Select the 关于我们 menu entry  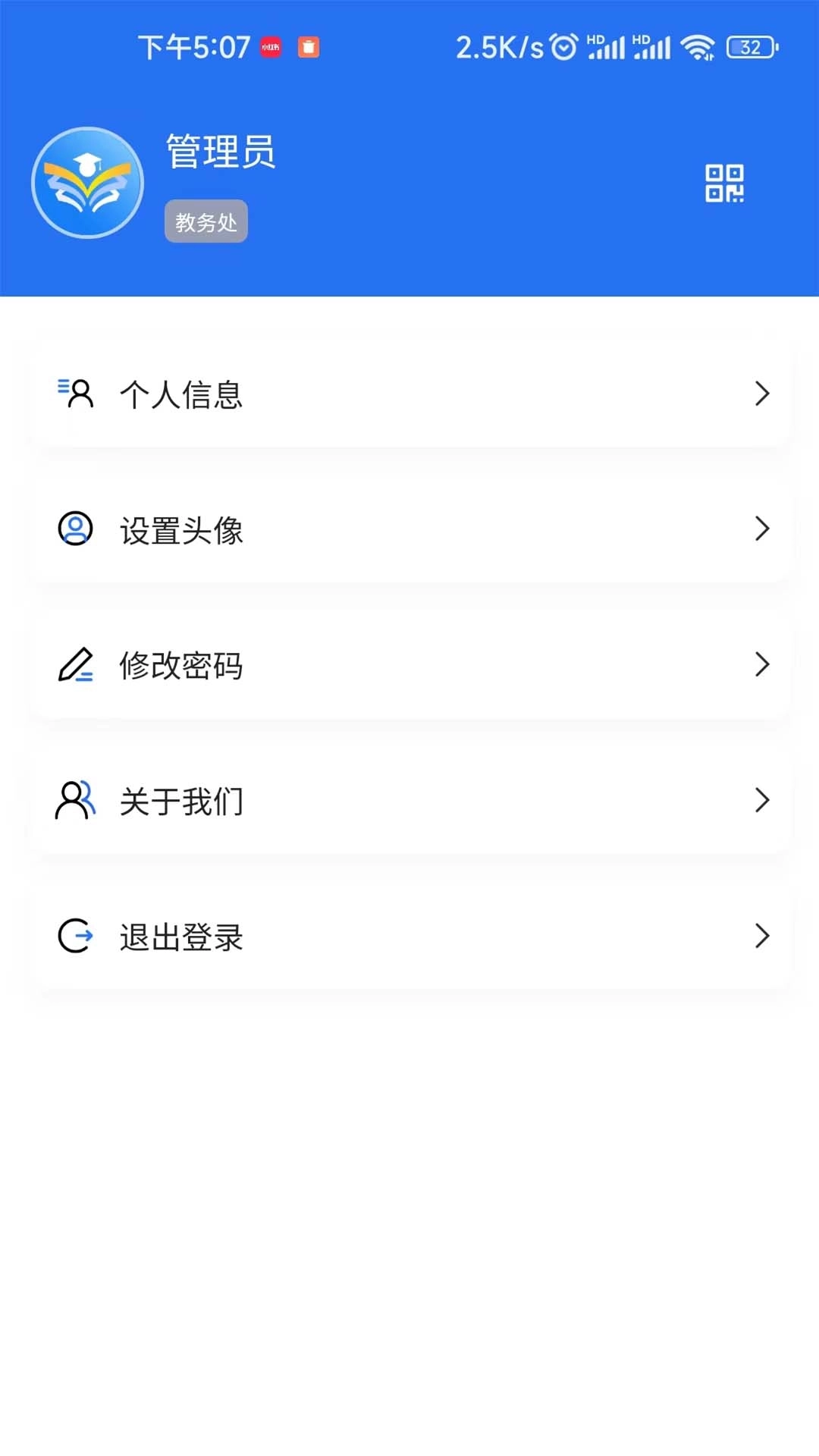pyautogui.click(x=181, y=801)
